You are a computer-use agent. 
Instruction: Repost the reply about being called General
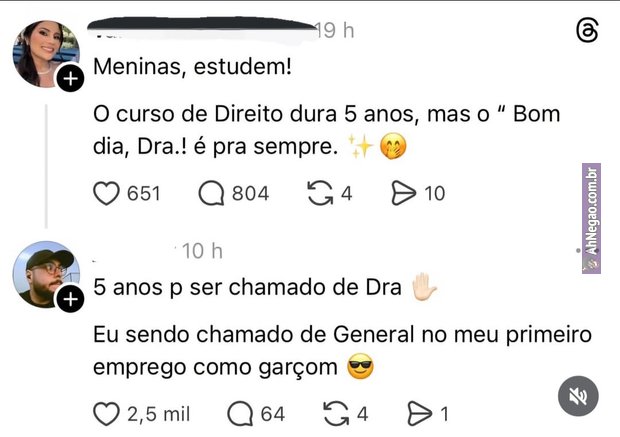[337, 413]
